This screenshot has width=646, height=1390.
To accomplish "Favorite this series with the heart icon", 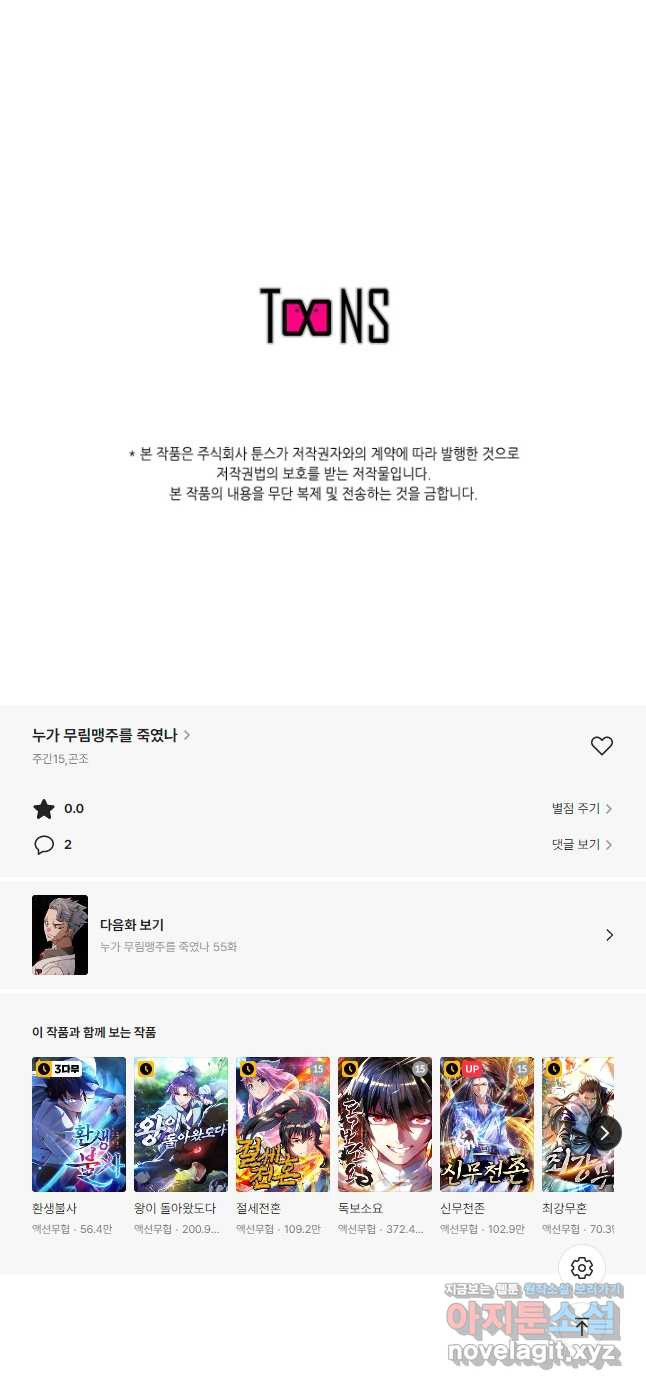I will (601, 746).
